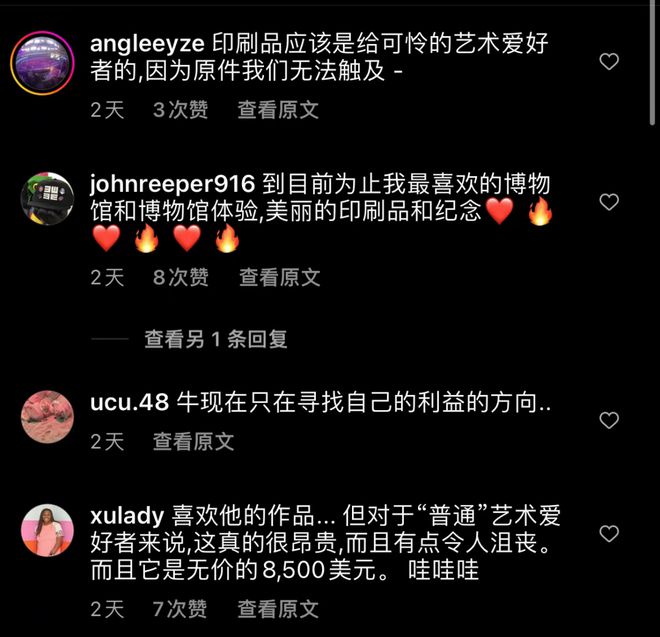View original text of ucu.48's comment
The image size is (660, 637).
193,440
